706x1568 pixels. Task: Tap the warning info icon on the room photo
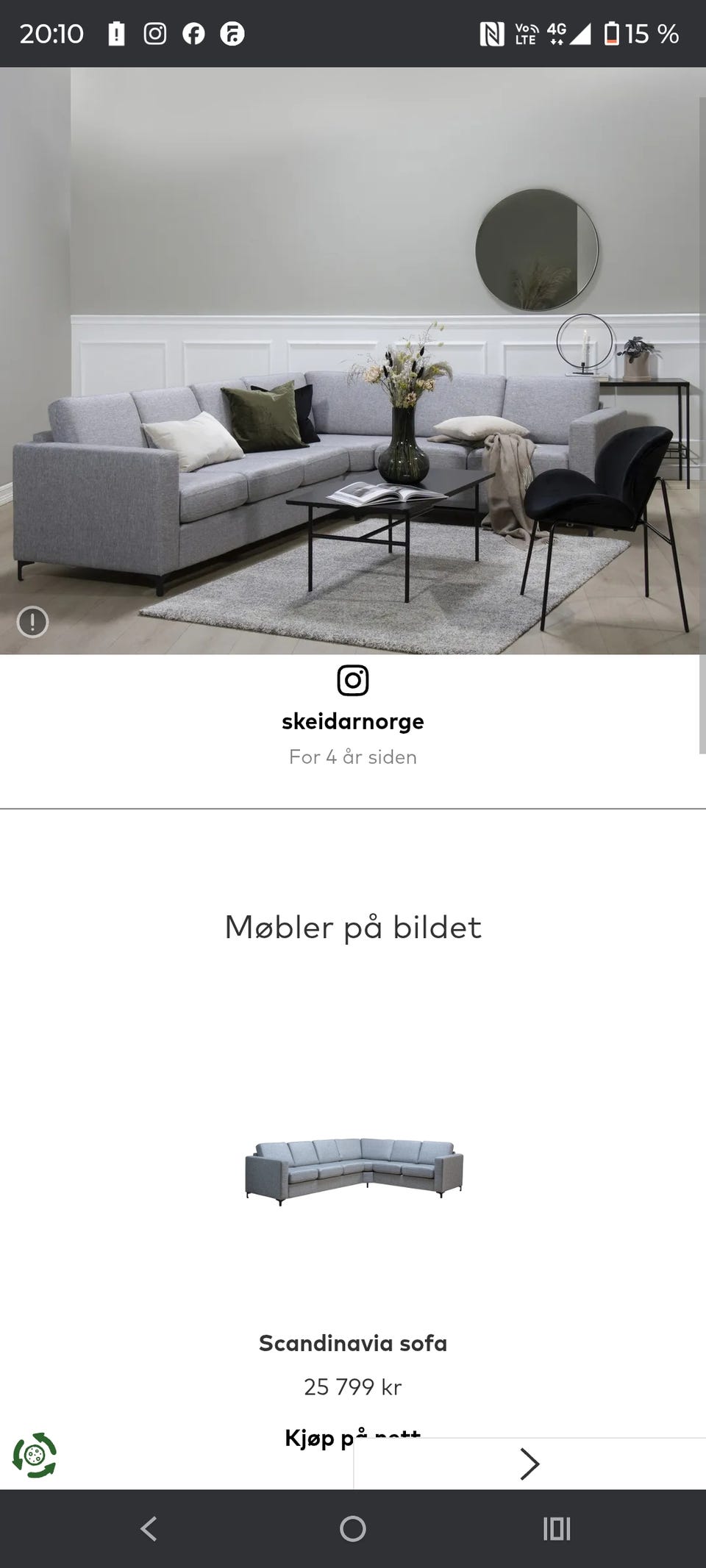point(33,623)
